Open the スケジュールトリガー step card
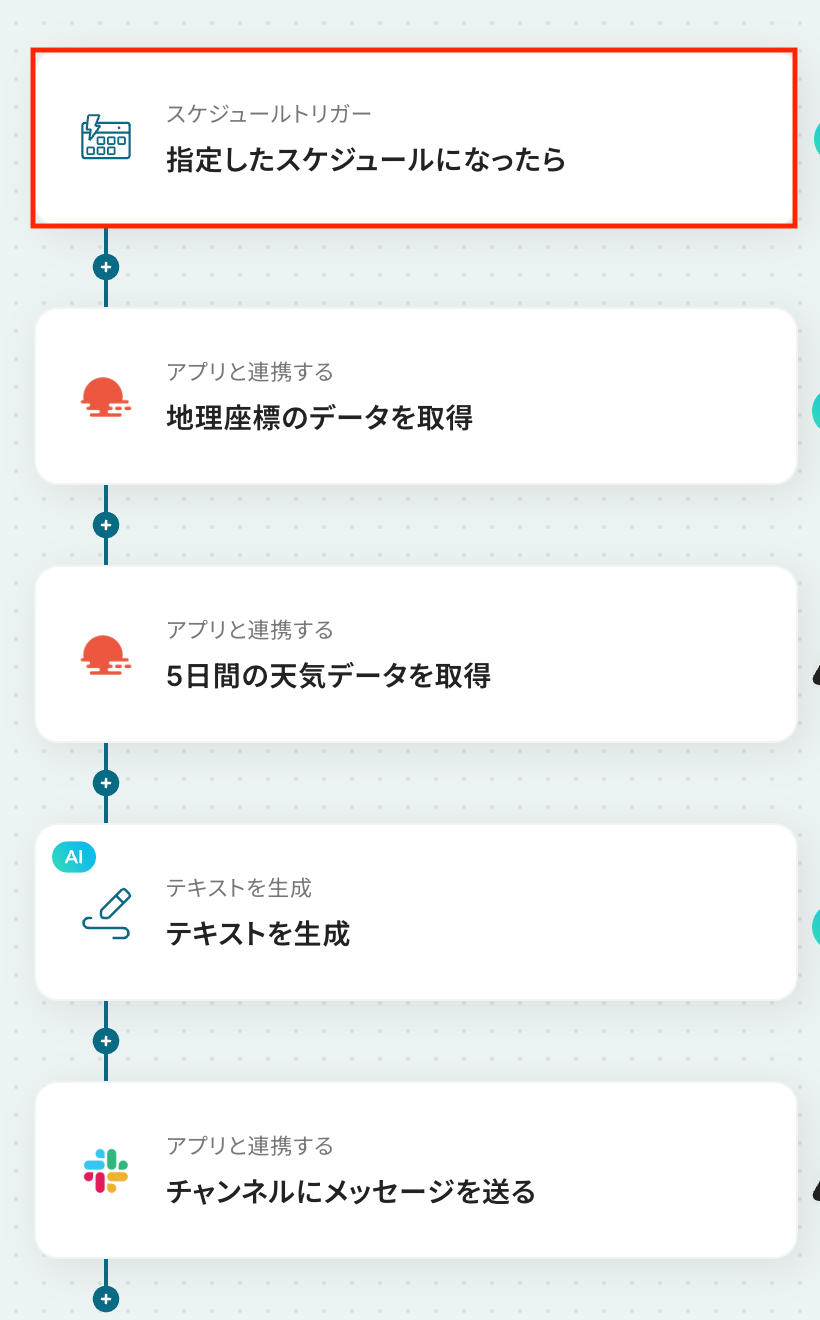Viewport: 820px width, 1320px height. (x=415, y=139)
